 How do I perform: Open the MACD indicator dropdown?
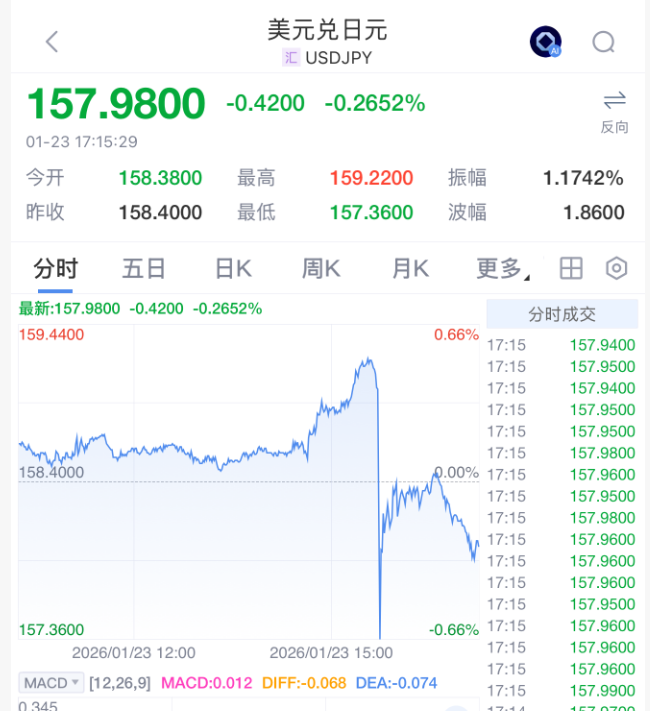point(50,683)
